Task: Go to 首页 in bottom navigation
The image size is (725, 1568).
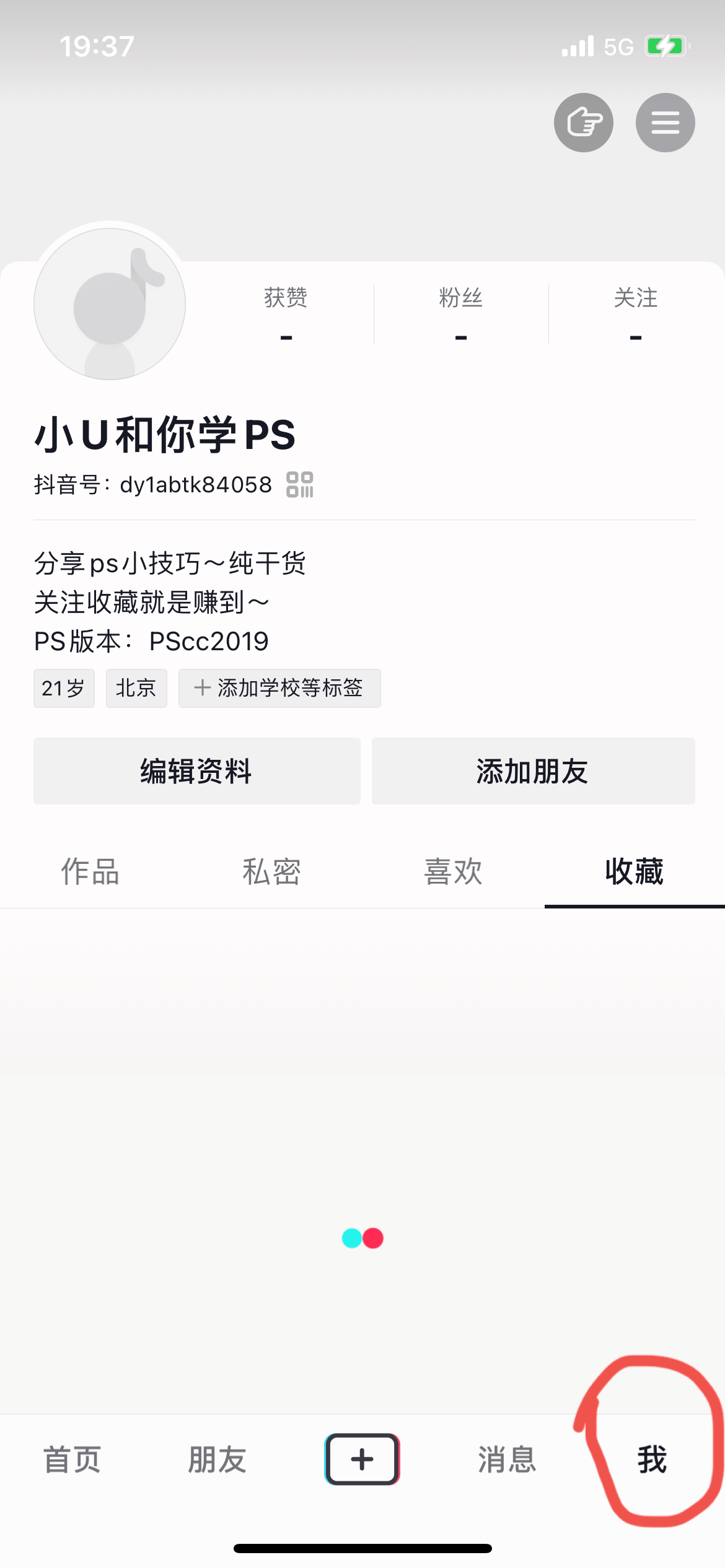Action: point(72,1460)
